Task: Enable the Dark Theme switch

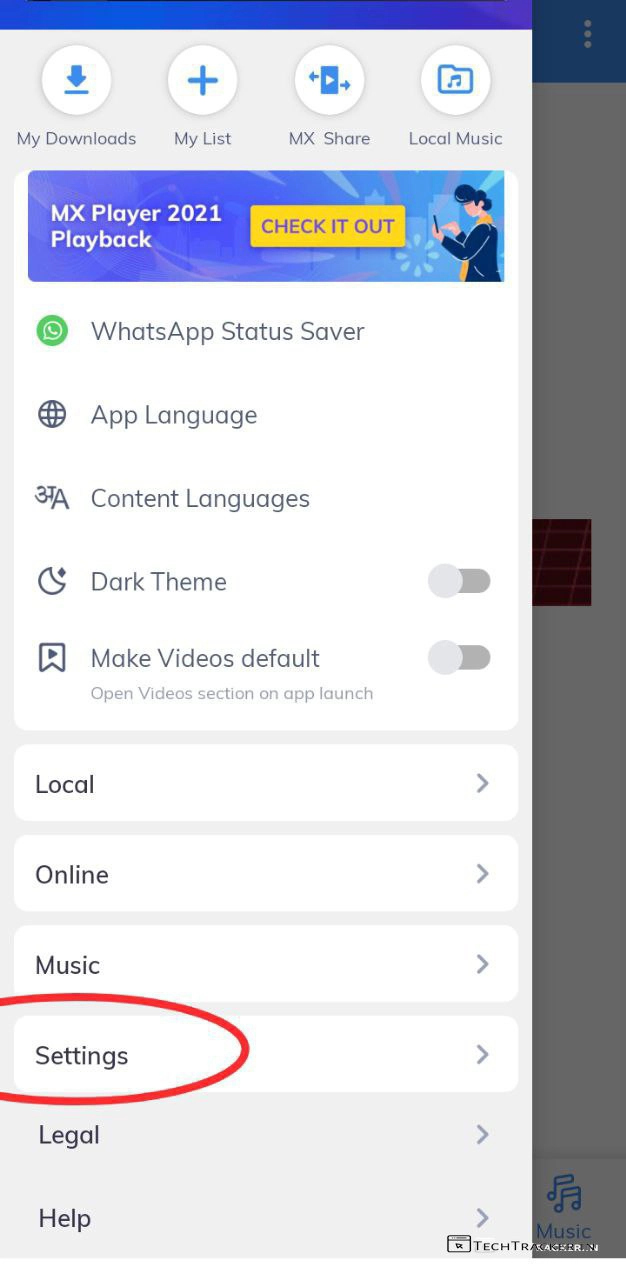Action: tap(459, 581)
